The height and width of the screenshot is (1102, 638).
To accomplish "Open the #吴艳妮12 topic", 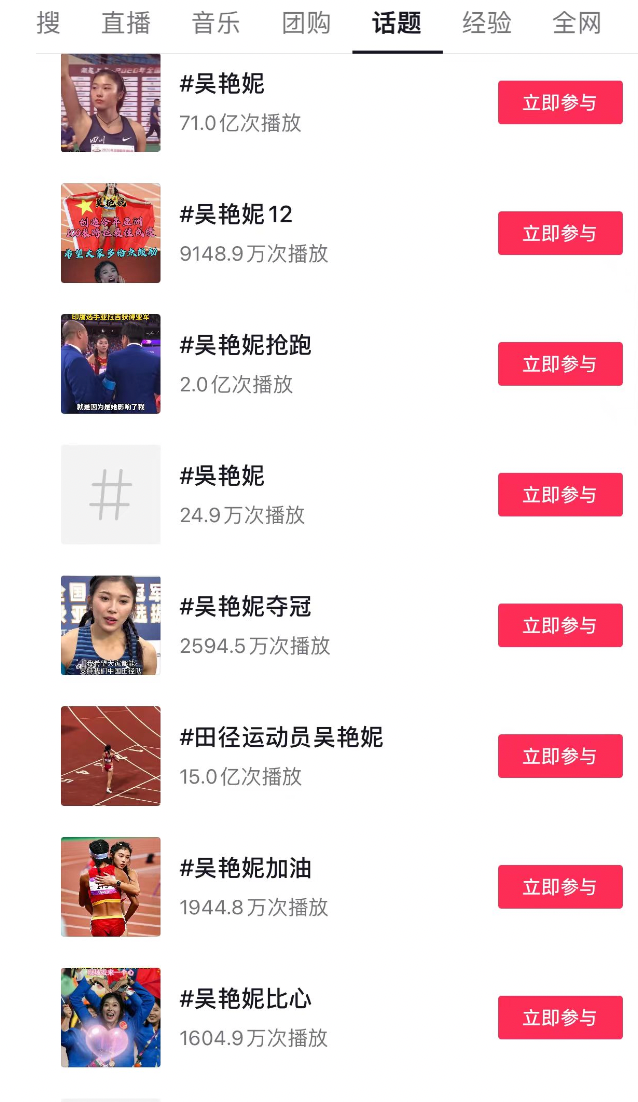I will click(x=236, y=215).
